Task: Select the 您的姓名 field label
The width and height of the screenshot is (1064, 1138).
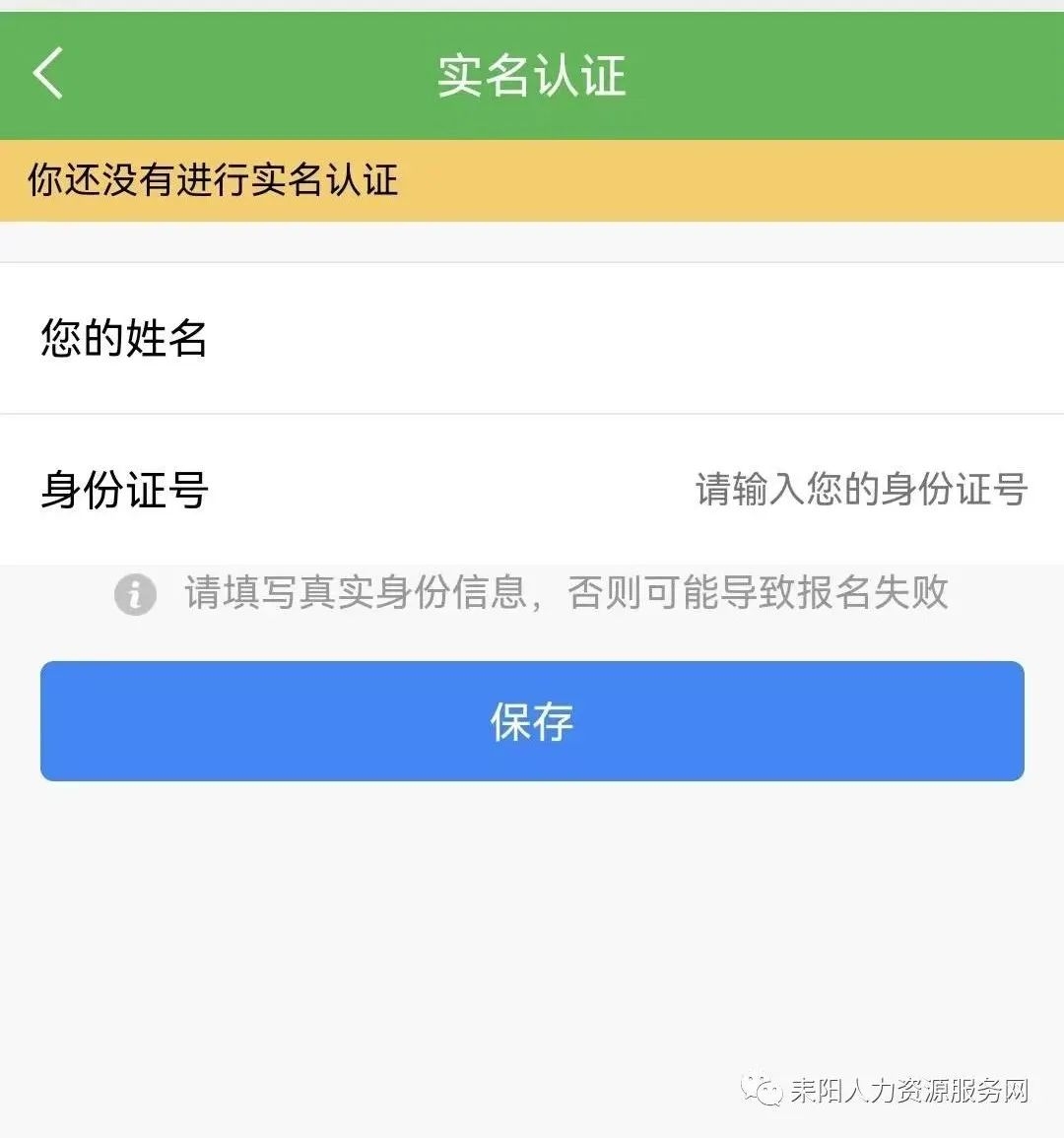Action: pyautogui.click(x=124, y=339)
